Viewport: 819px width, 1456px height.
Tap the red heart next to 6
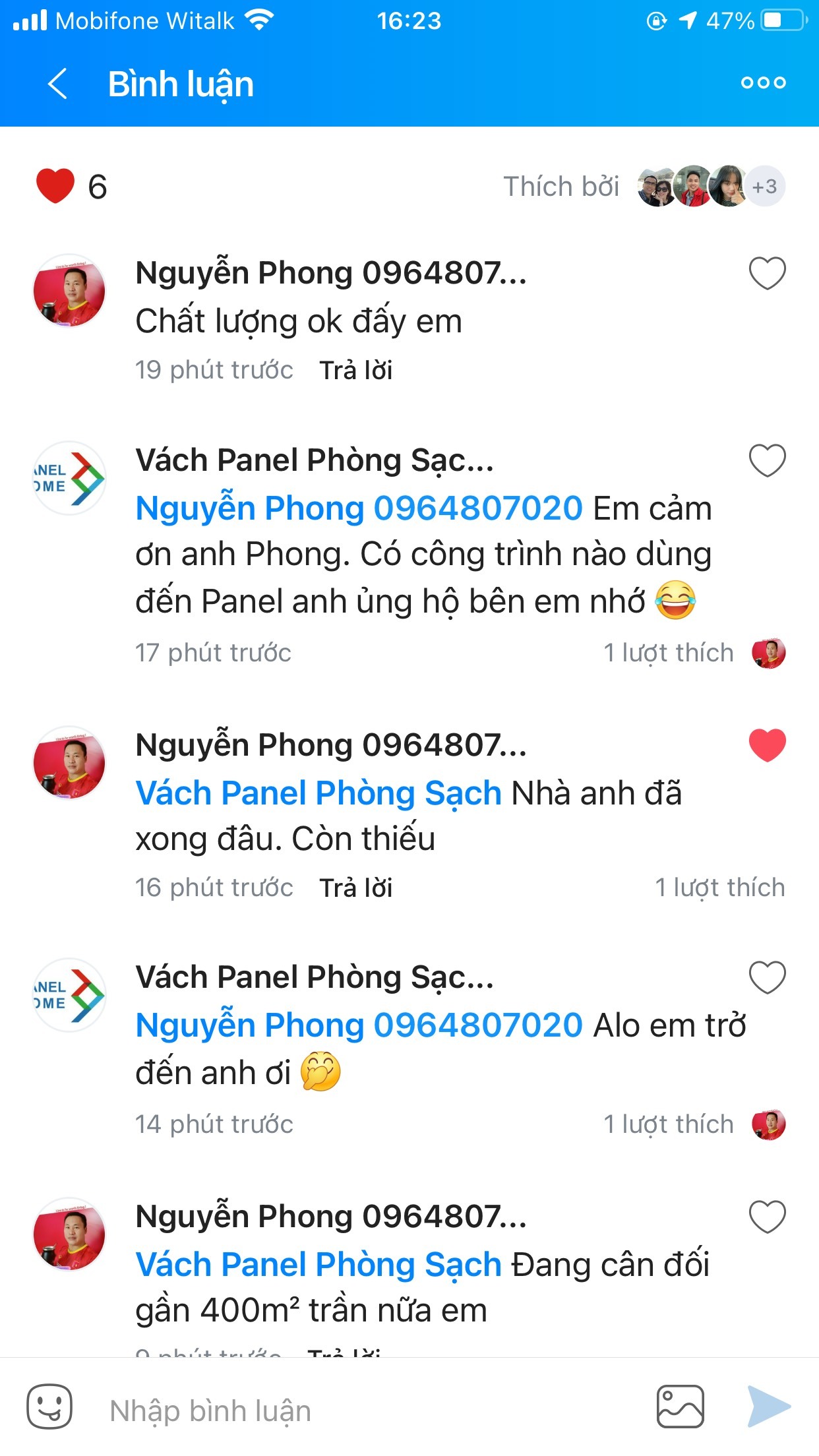[x=55, y=186]
